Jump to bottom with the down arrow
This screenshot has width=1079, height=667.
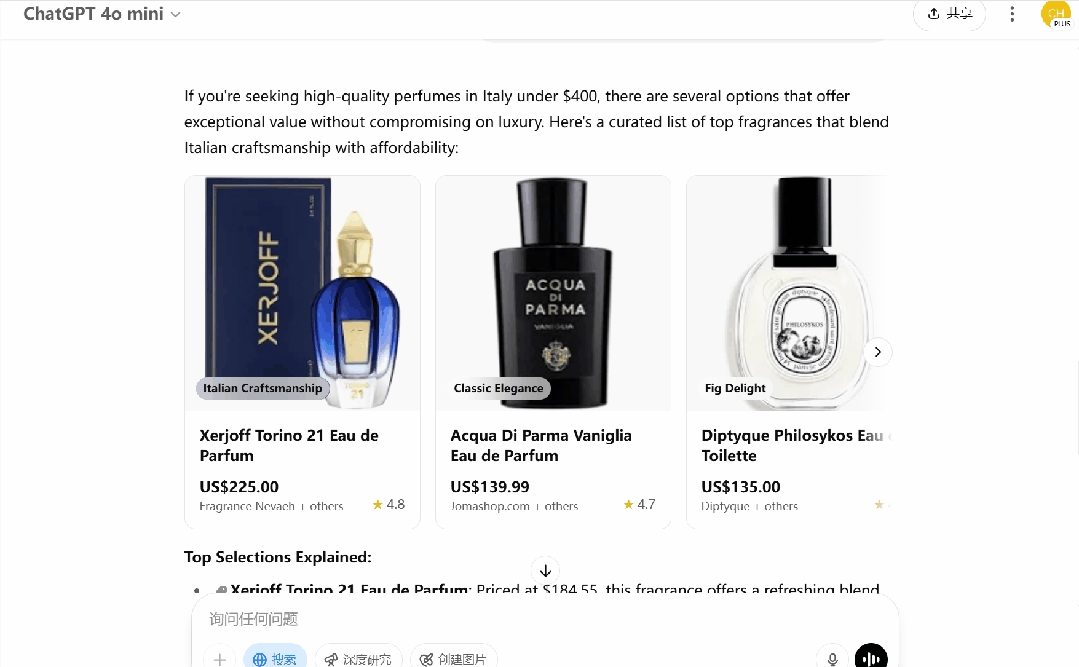click(545, 569)
